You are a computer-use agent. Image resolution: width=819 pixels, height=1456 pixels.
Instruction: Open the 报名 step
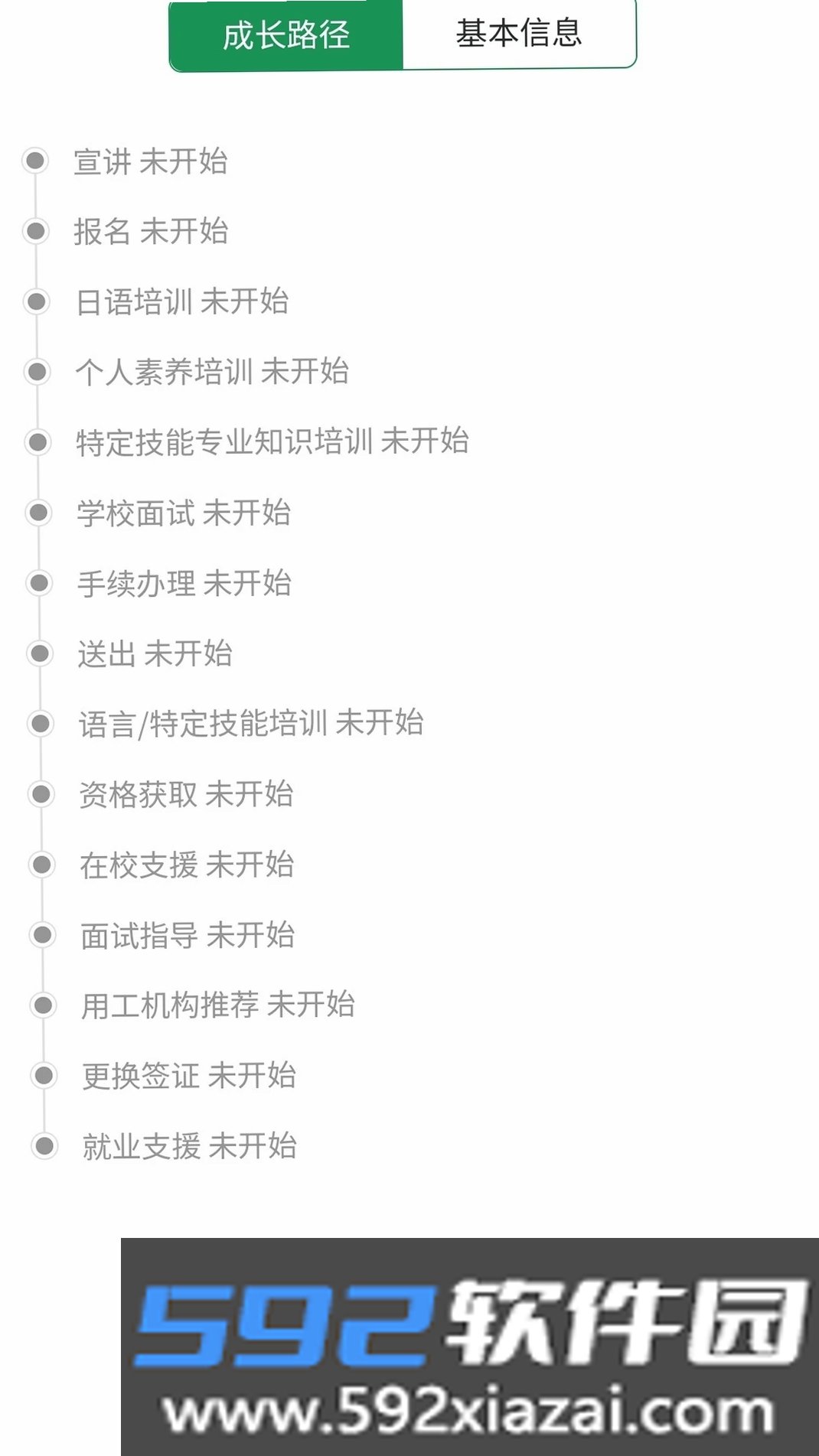pyautogui.click(x=151, y=231)
